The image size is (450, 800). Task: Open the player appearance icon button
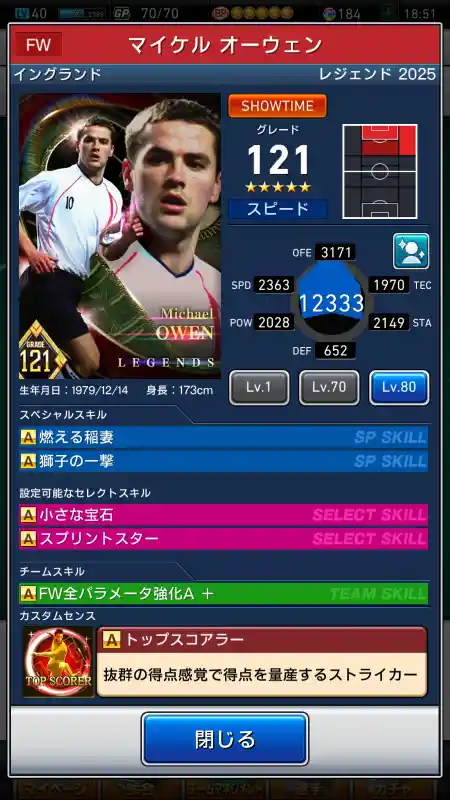411,251
